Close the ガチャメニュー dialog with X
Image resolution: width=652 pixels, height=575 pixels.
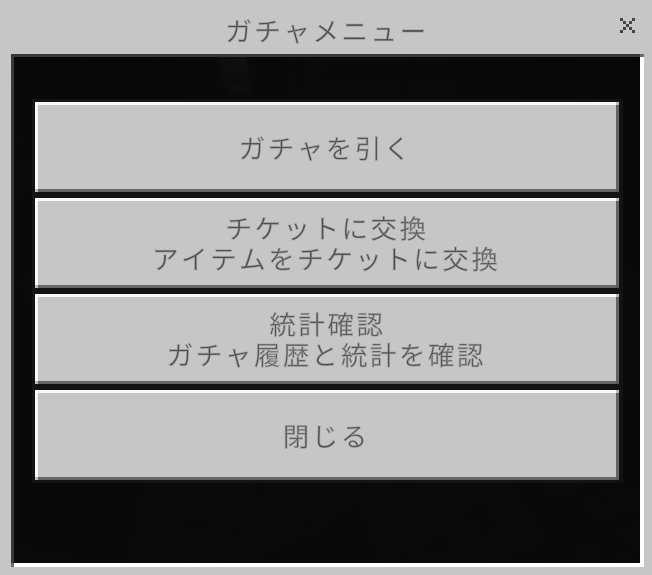point(627,26)
